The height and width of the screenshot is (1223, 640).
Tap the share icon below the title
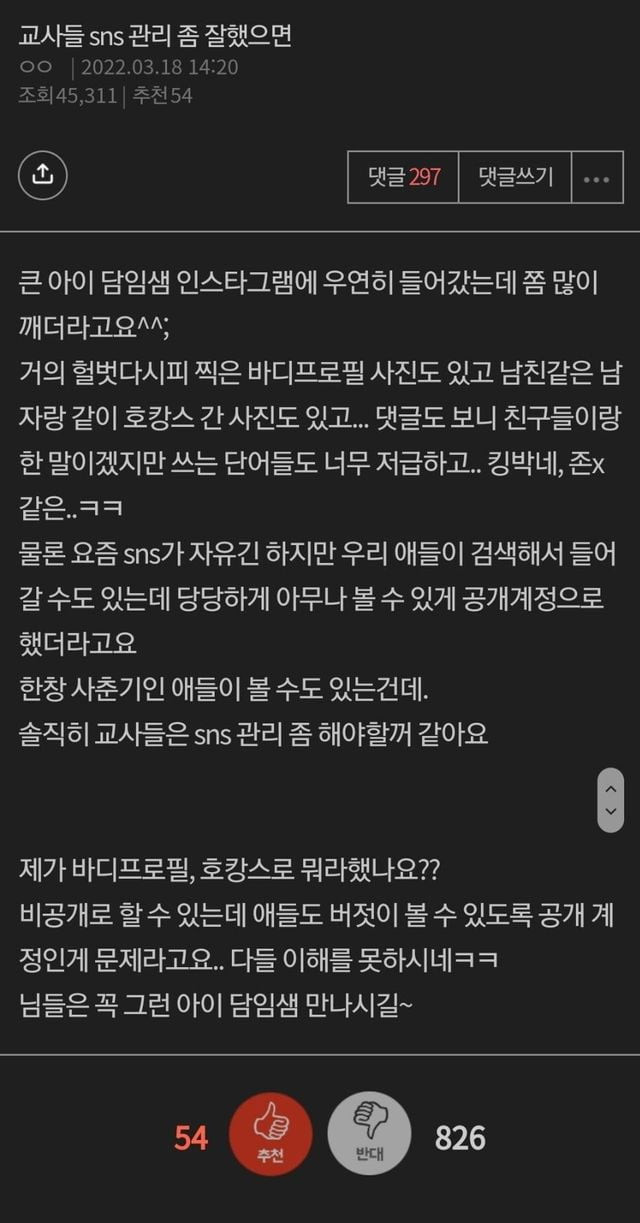point(43,175)
